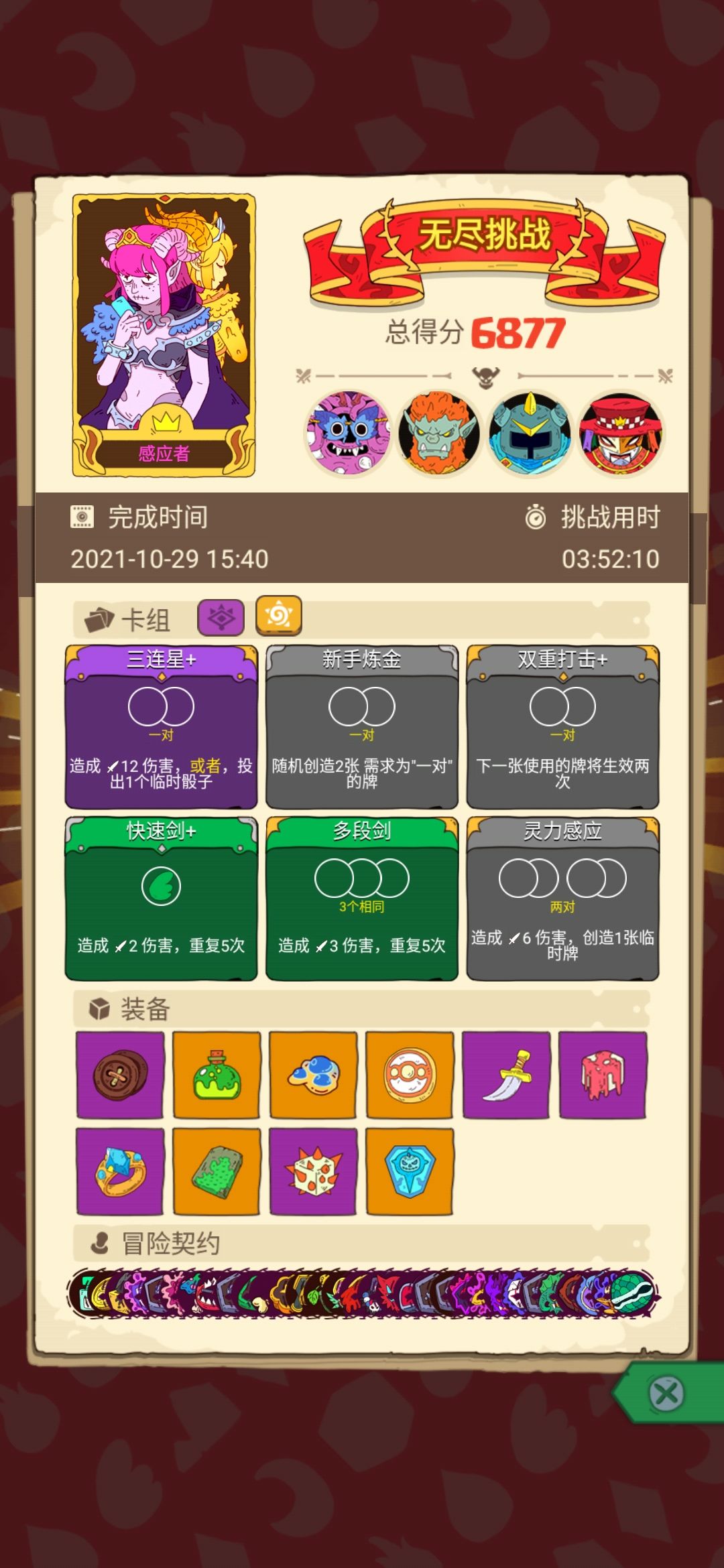Inspect the green potion bottle equipment
724x1568 pixels.
click(x=217, y=1075)
